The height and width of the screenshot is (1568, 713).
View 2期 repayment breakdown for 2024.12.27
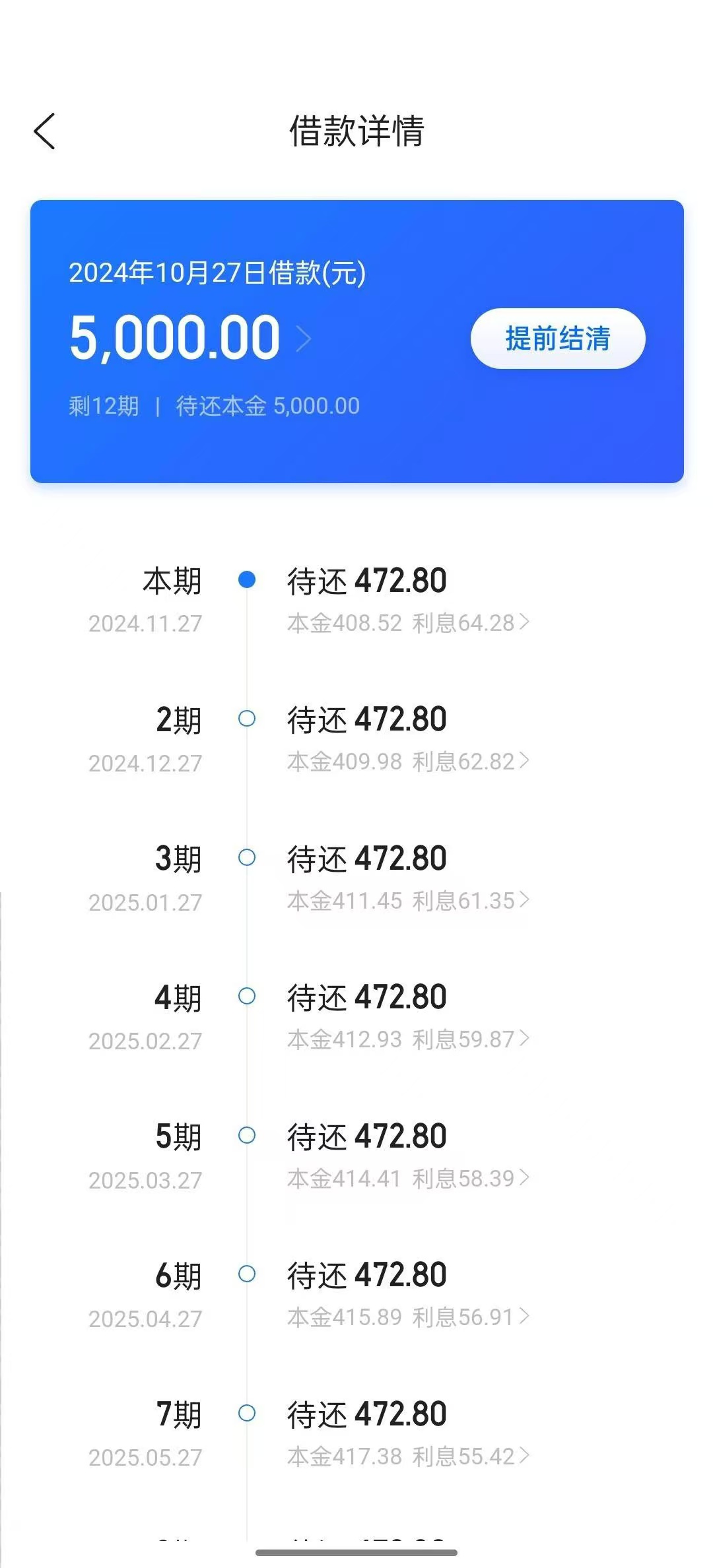click(x=356, y=739)
